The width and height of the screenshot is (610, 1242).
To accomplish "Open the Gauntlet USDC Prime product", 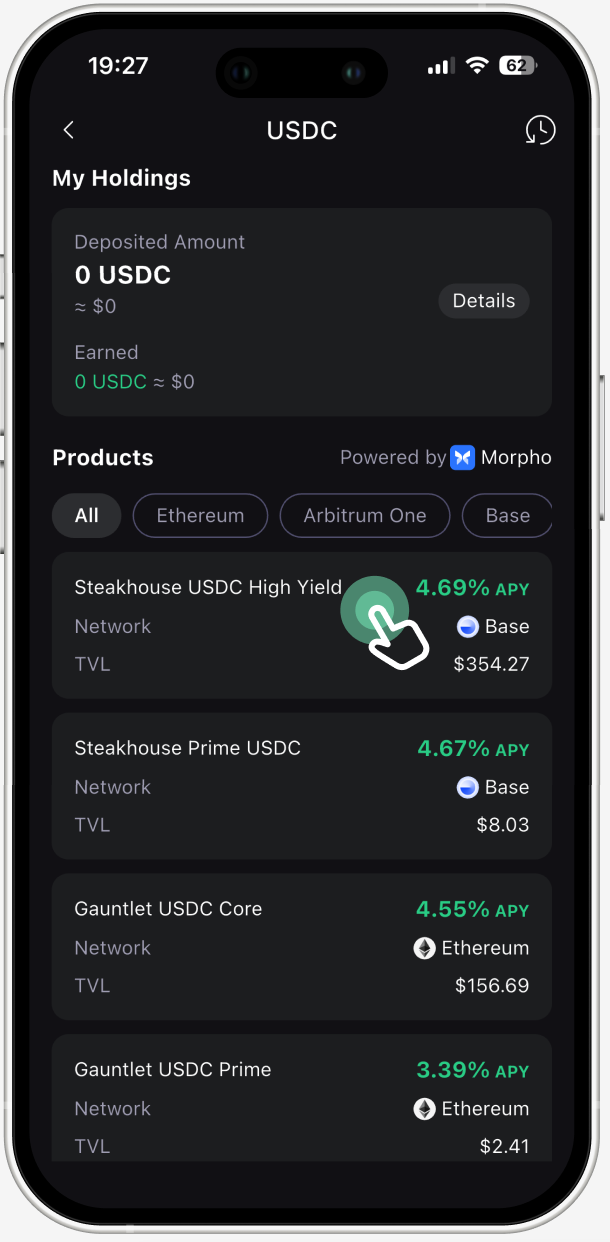I will pos(301,1100).
